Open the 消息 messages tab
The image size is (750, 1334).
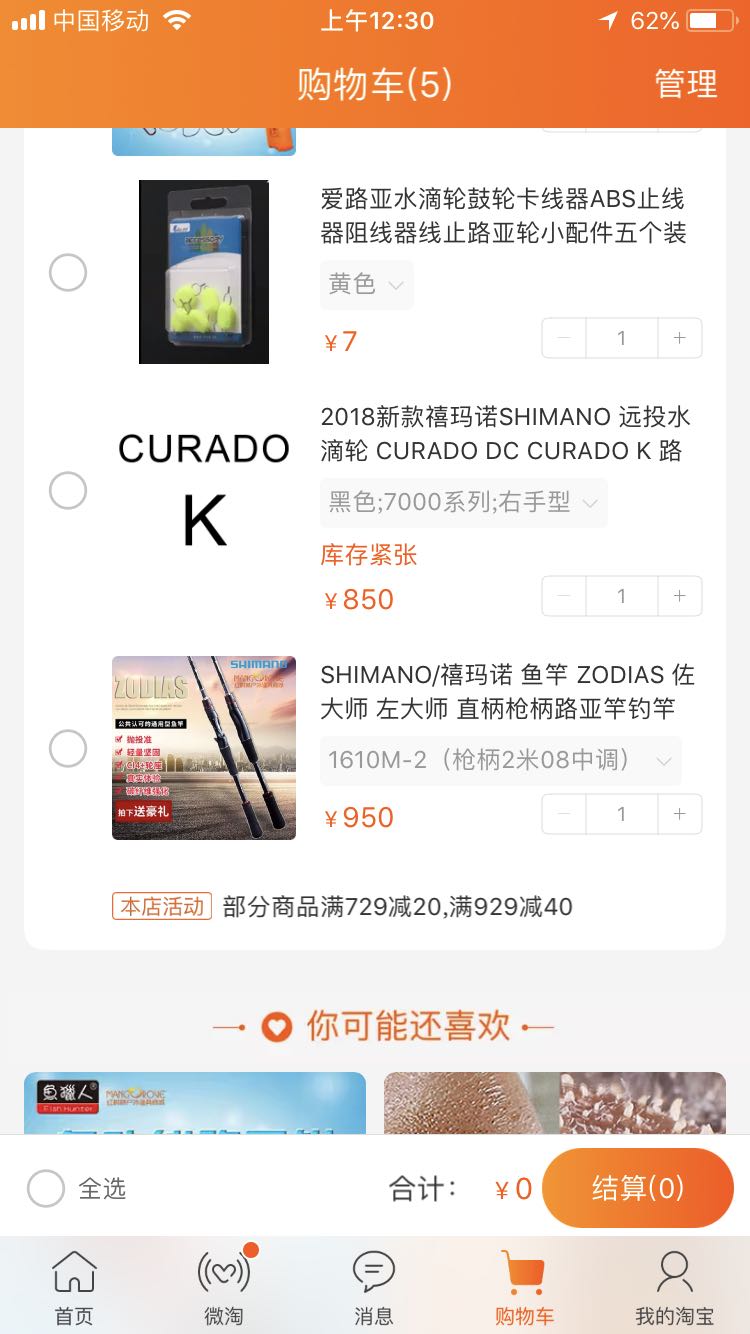(x=374, y=1288)
